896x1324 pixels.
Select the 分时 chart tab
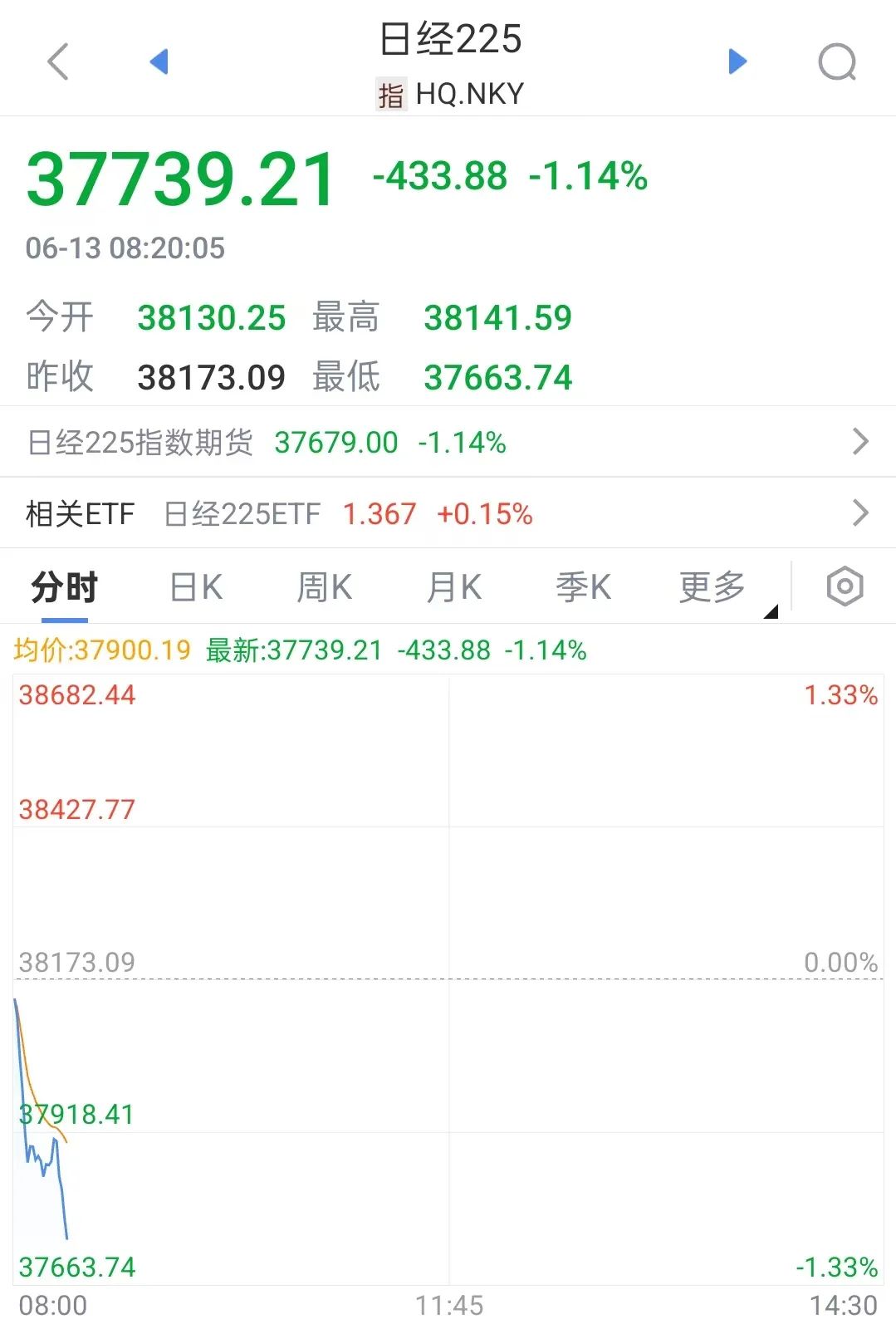click(64, 587)
